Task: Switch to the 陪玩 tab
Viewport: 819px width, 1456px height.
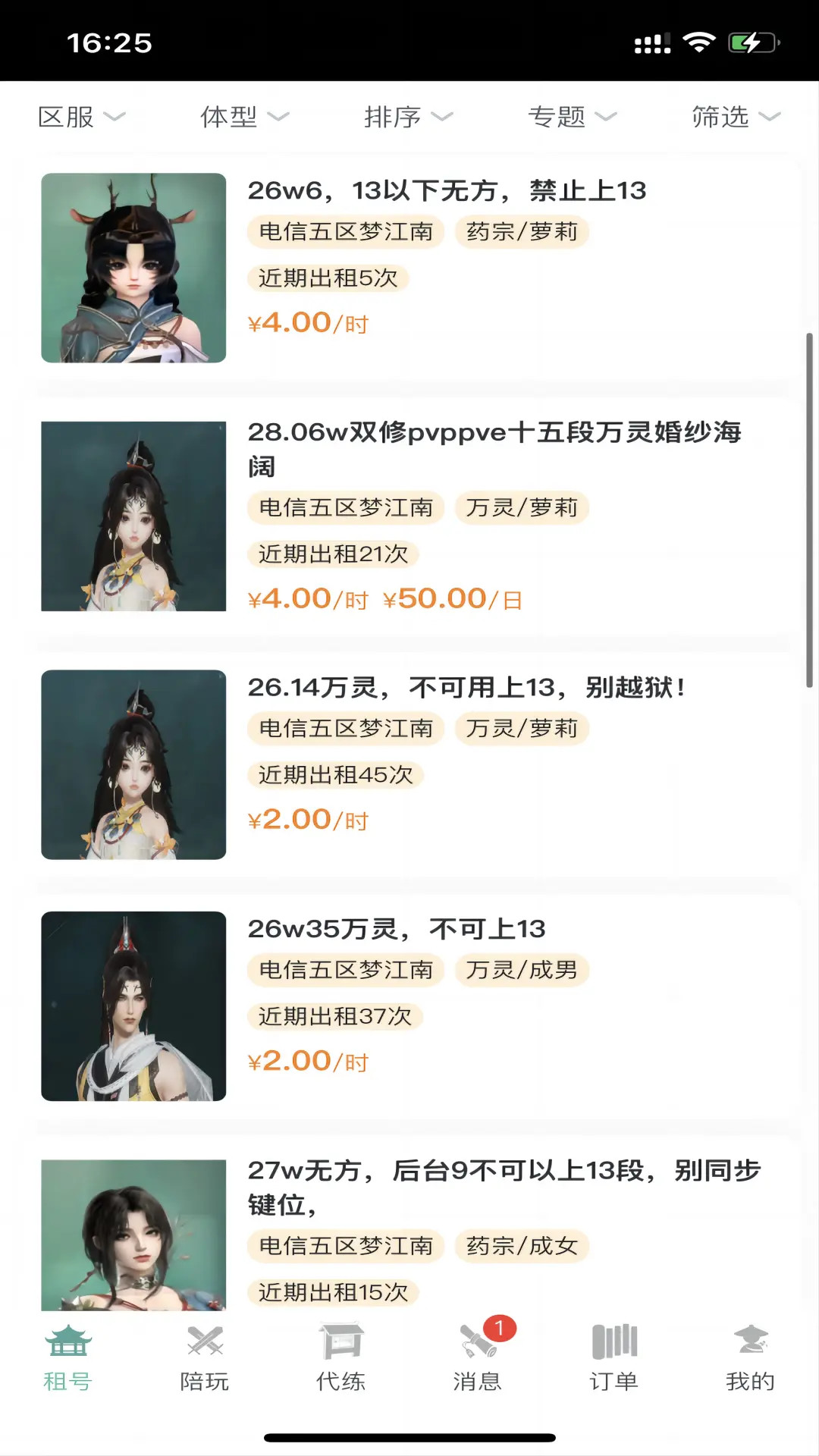Action: 205,1359
